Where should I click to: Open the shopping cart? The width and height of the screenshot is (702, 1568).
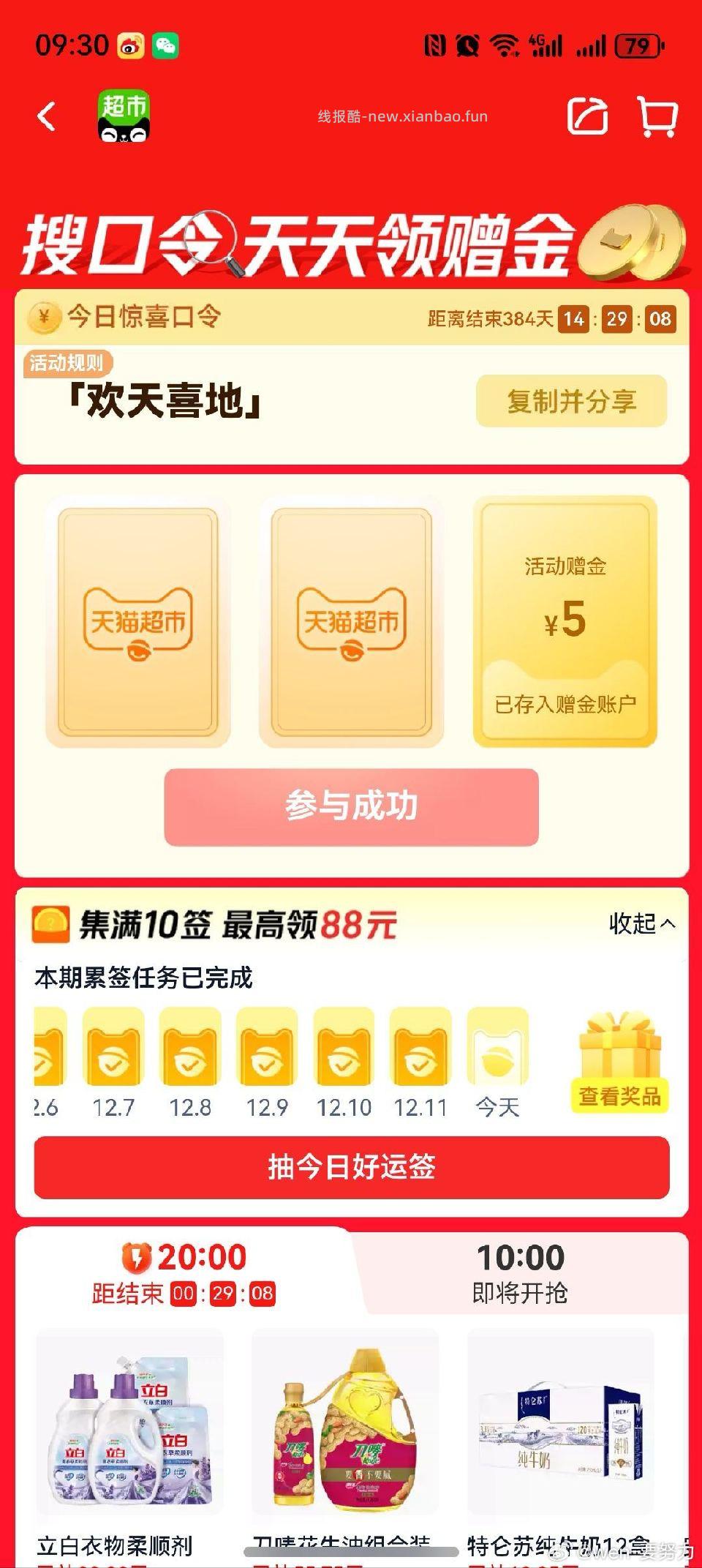point(657,116)
